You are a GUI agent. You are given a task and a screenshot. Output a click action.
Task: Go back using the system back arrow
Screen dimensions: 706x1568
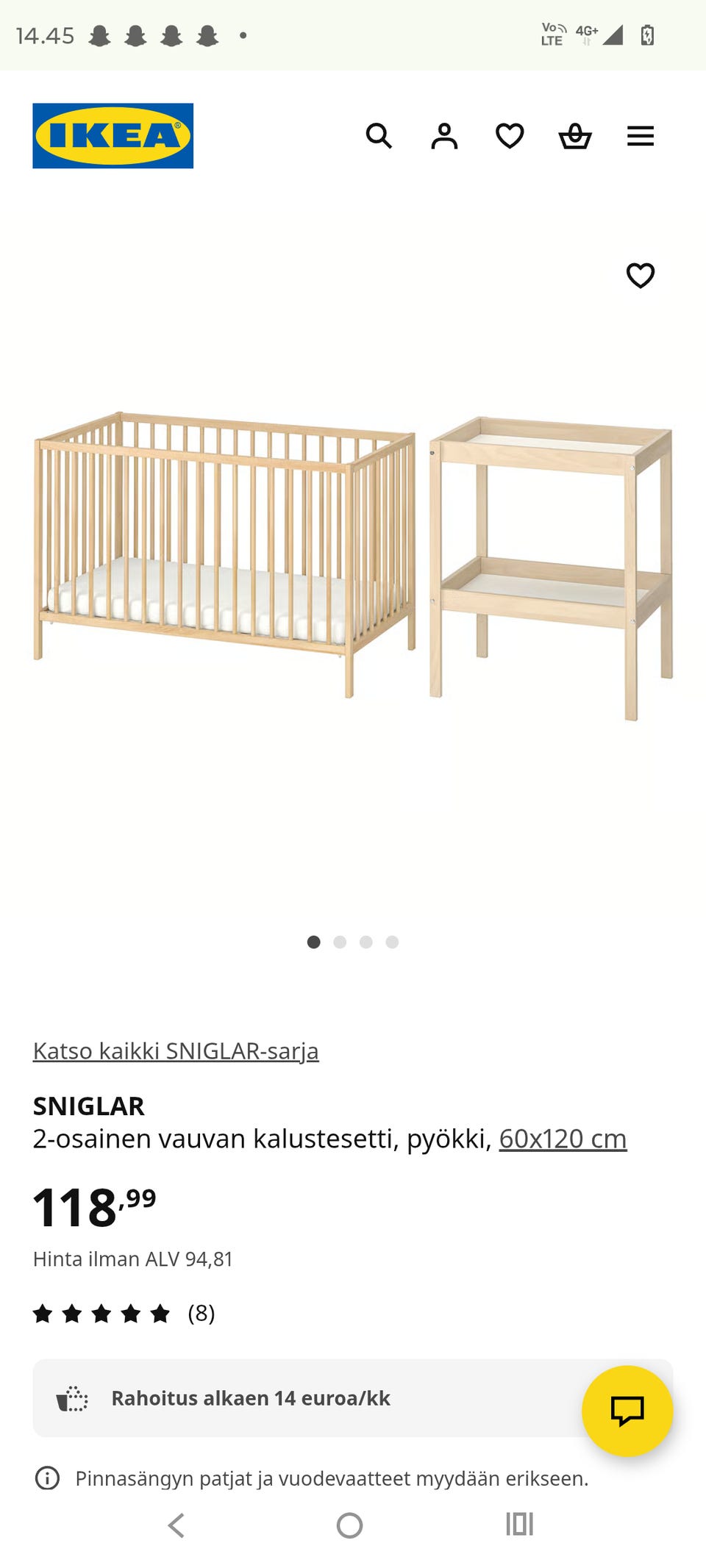coord(176,1525)
